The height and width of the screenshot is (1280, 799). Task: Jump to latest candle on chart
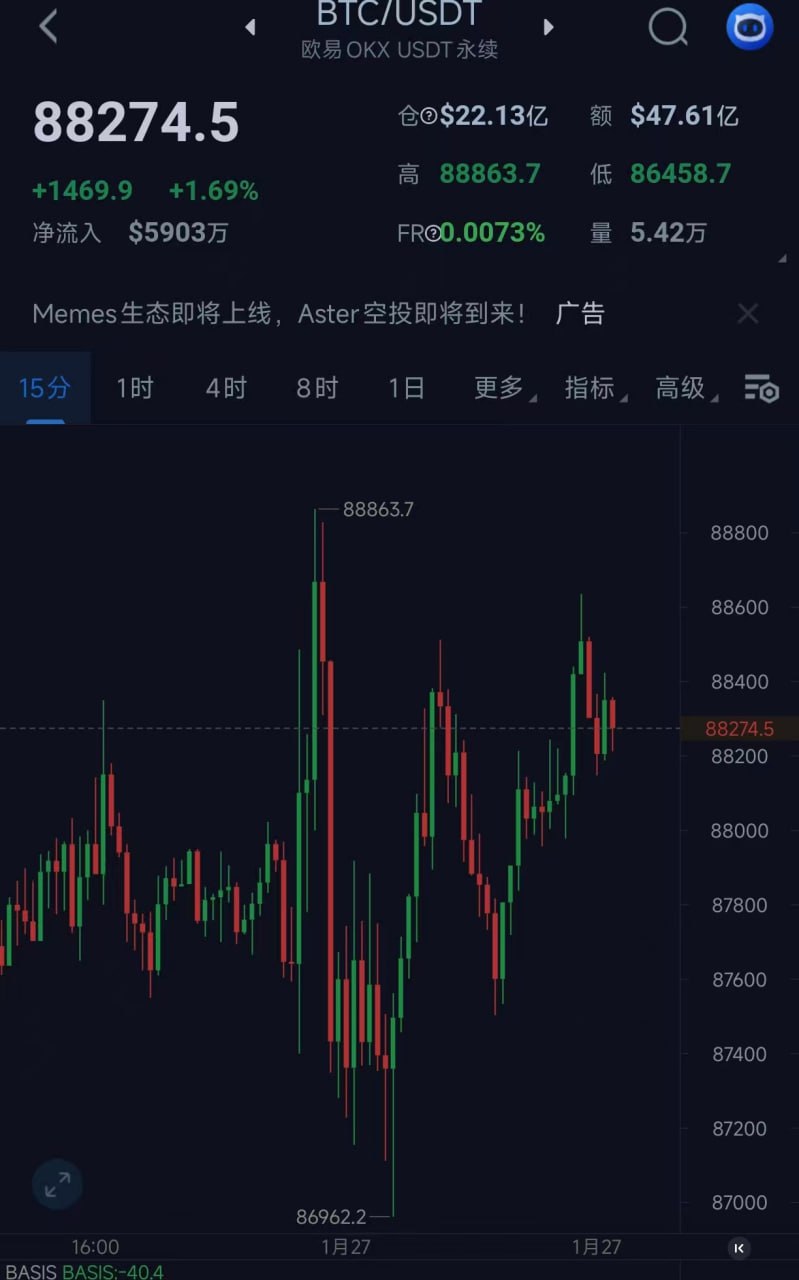pyautogui.click(x=739, y=1247)
